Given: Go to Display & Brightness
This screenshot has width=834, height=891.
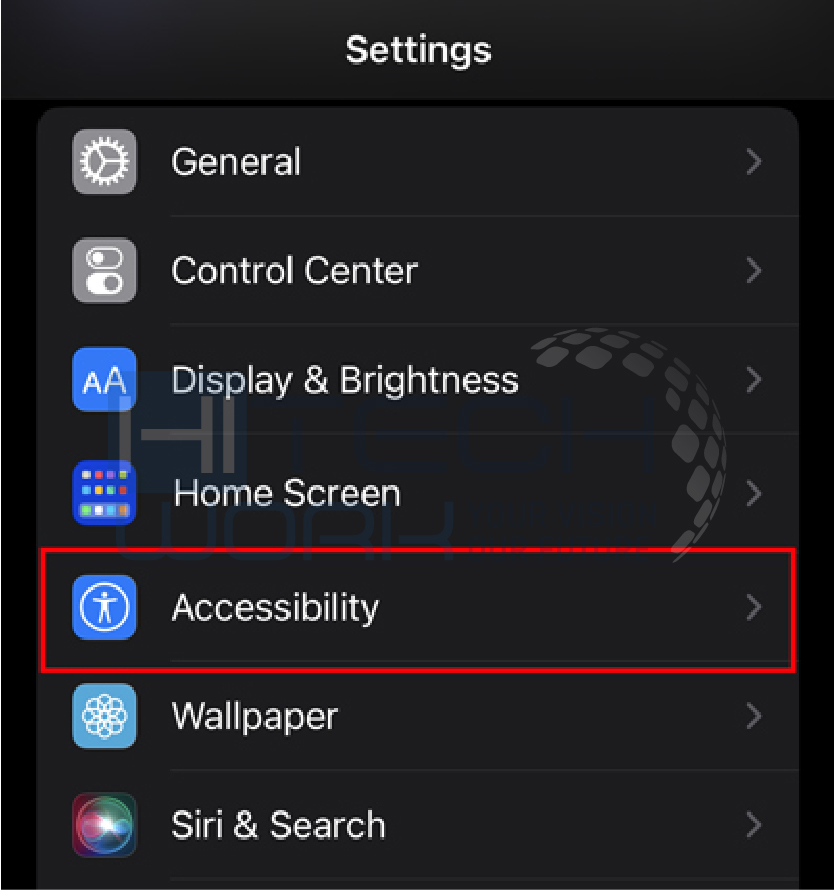Looking at the screenshot, I should 418,380.
